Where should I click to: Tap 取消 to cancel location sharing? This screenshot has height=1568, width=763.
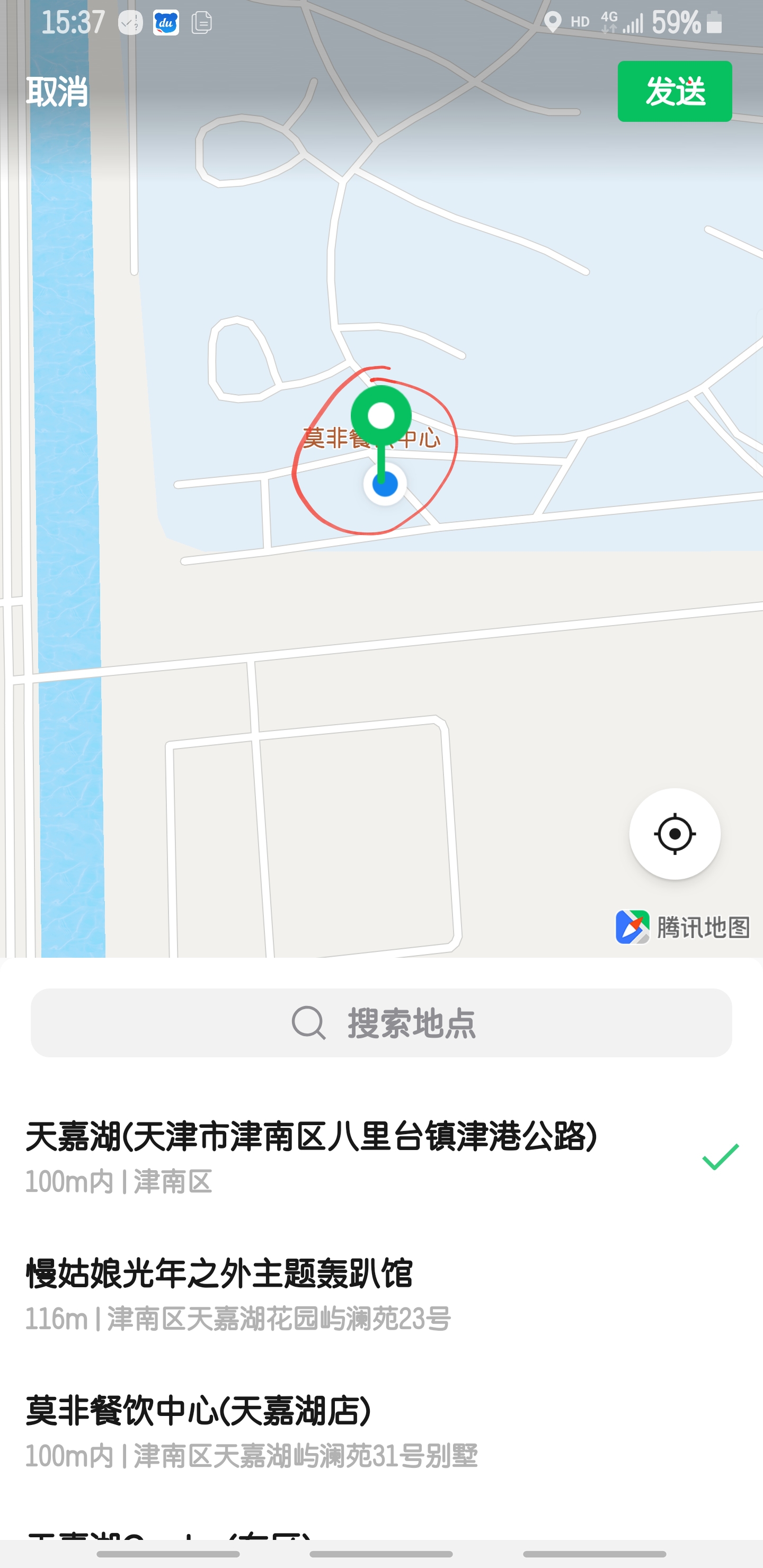pos(57,92)
